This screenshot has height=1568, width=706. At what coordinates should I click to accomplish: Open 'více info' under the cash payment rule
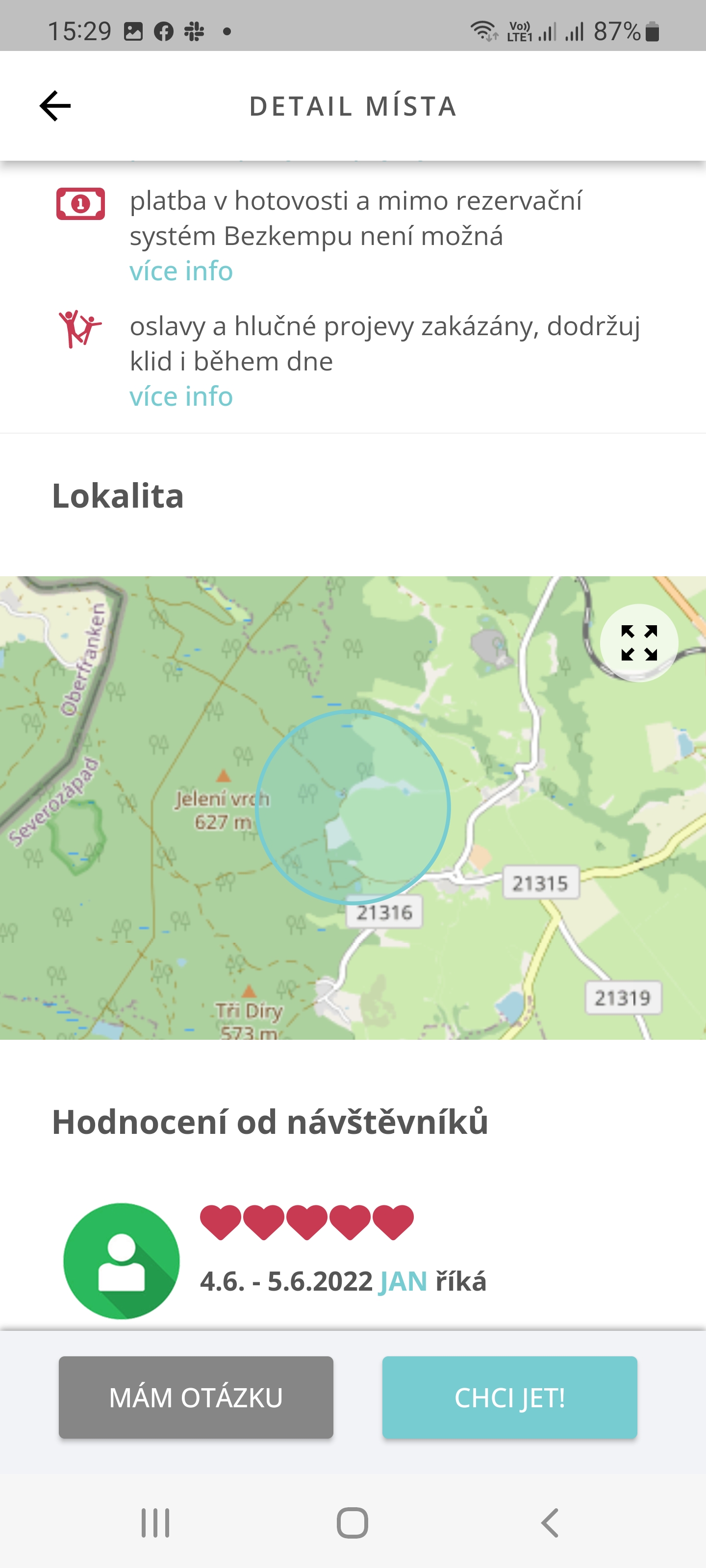[181, 271]
